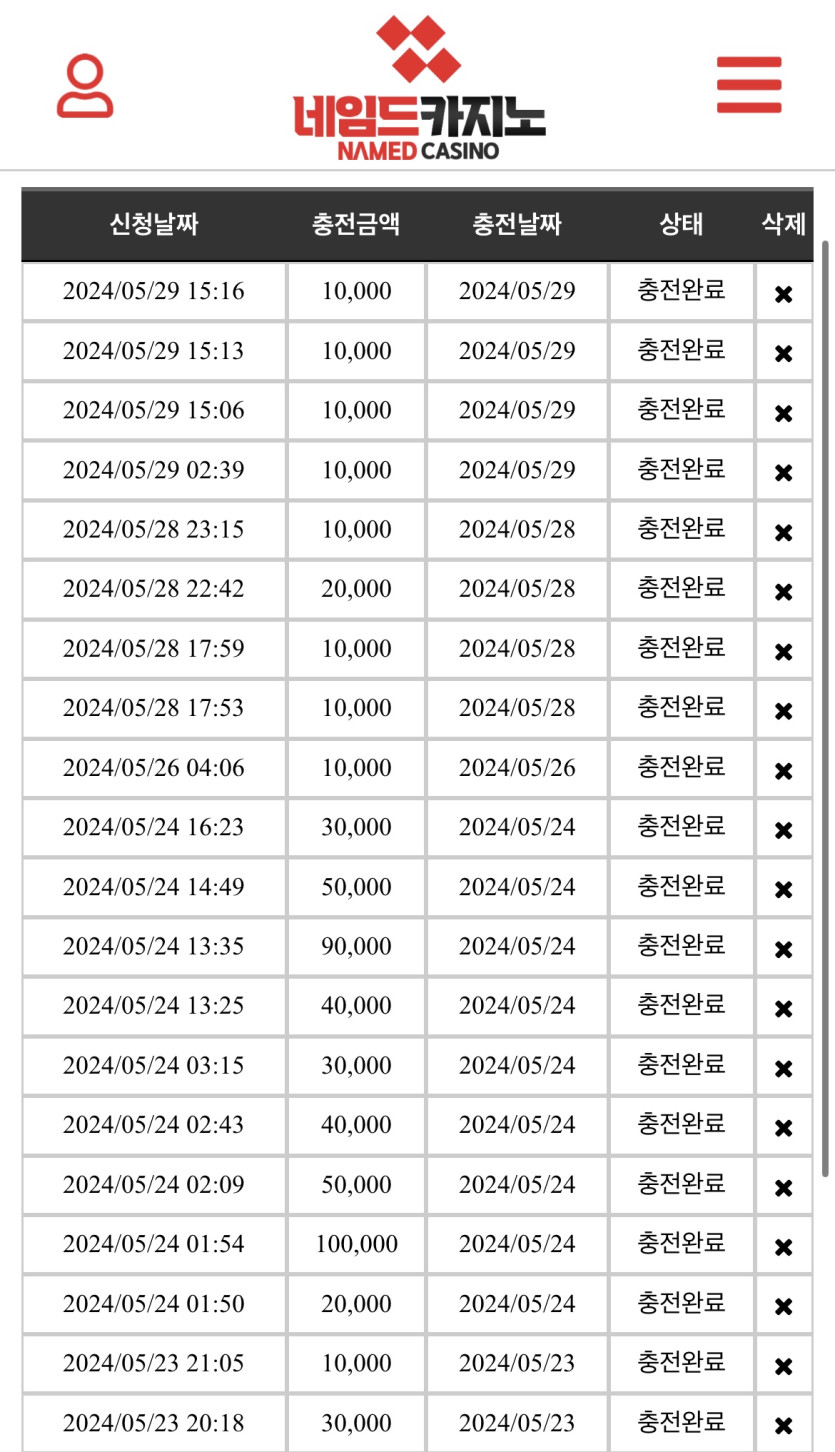This screenshot has width=835, height=1452.
Task: Delete the 2024/05/24 01:54 100,000 record
Action: (784, 1247)
